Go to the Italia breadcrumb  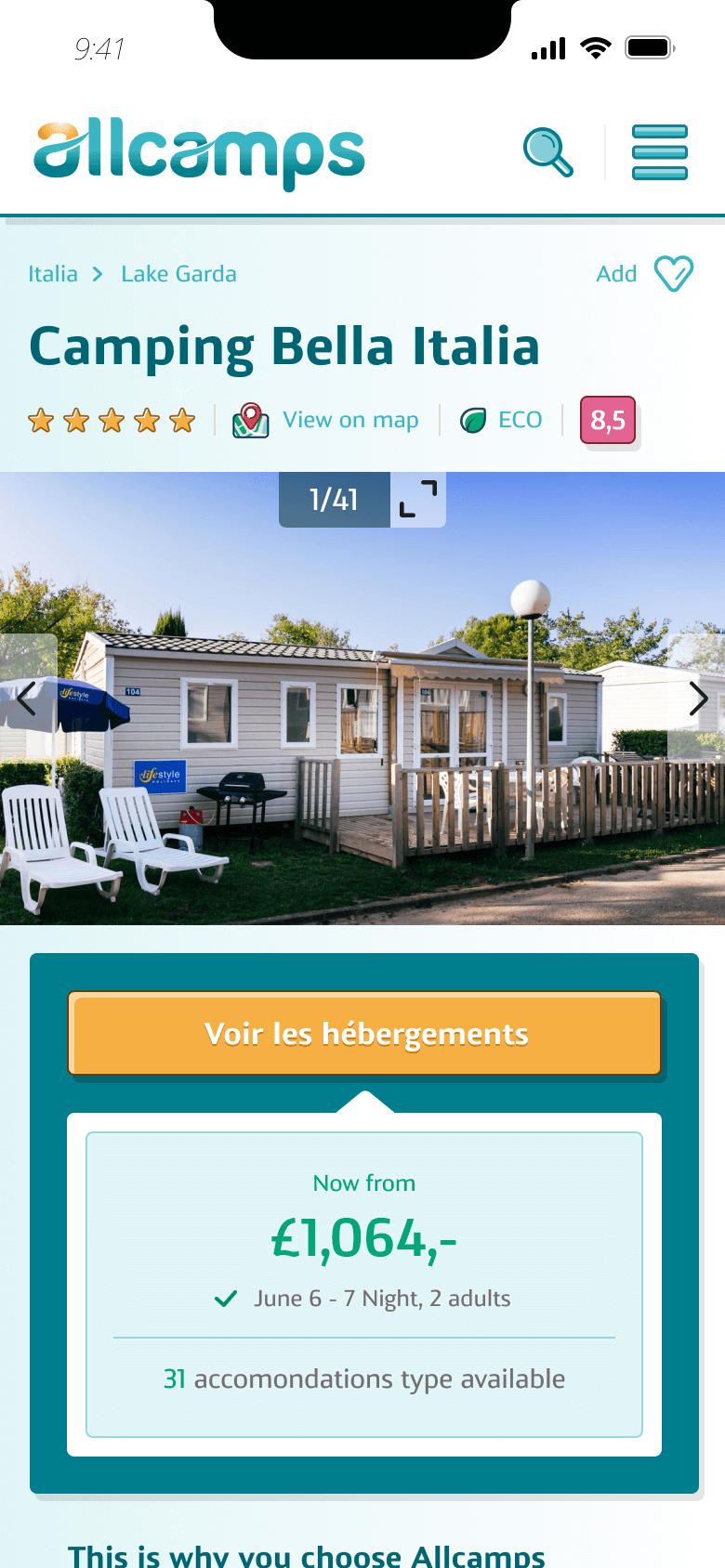point(53,274)
